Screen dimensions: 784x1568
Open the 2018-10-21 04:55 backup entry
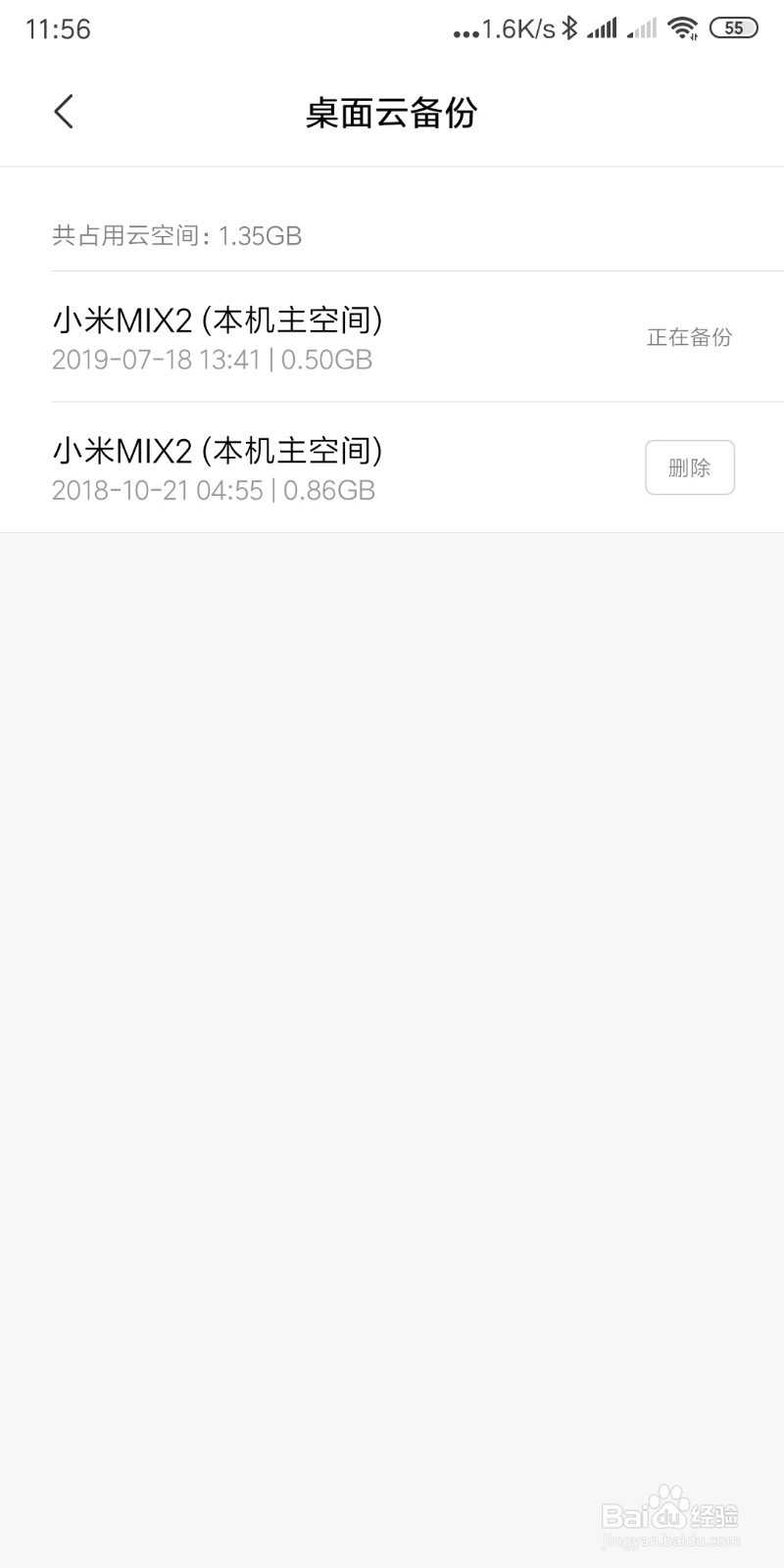[392, 467]
